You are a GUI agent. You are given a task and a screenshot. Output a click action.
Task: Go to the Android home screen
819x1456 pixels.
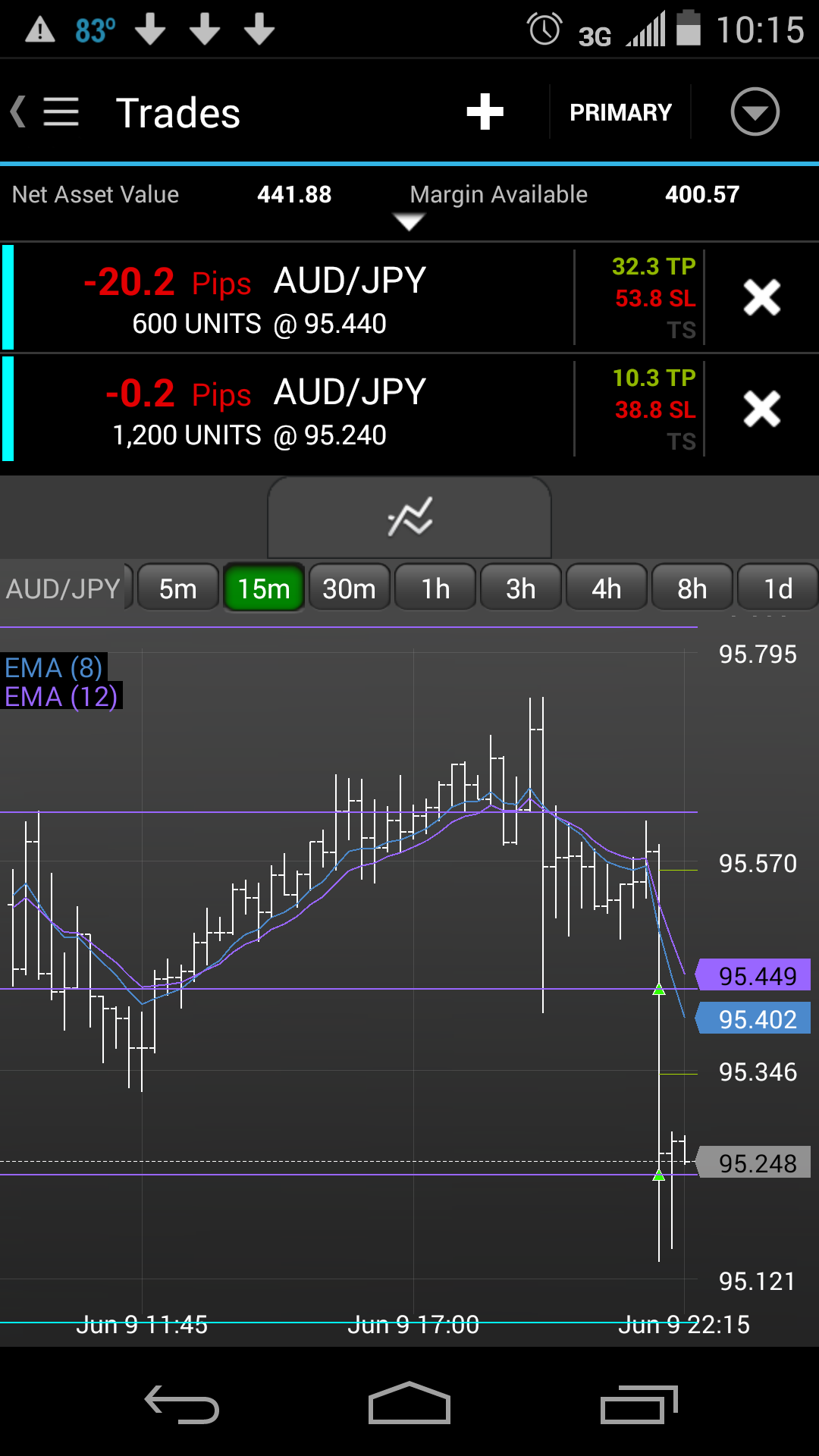click(x=409, y=1404)
